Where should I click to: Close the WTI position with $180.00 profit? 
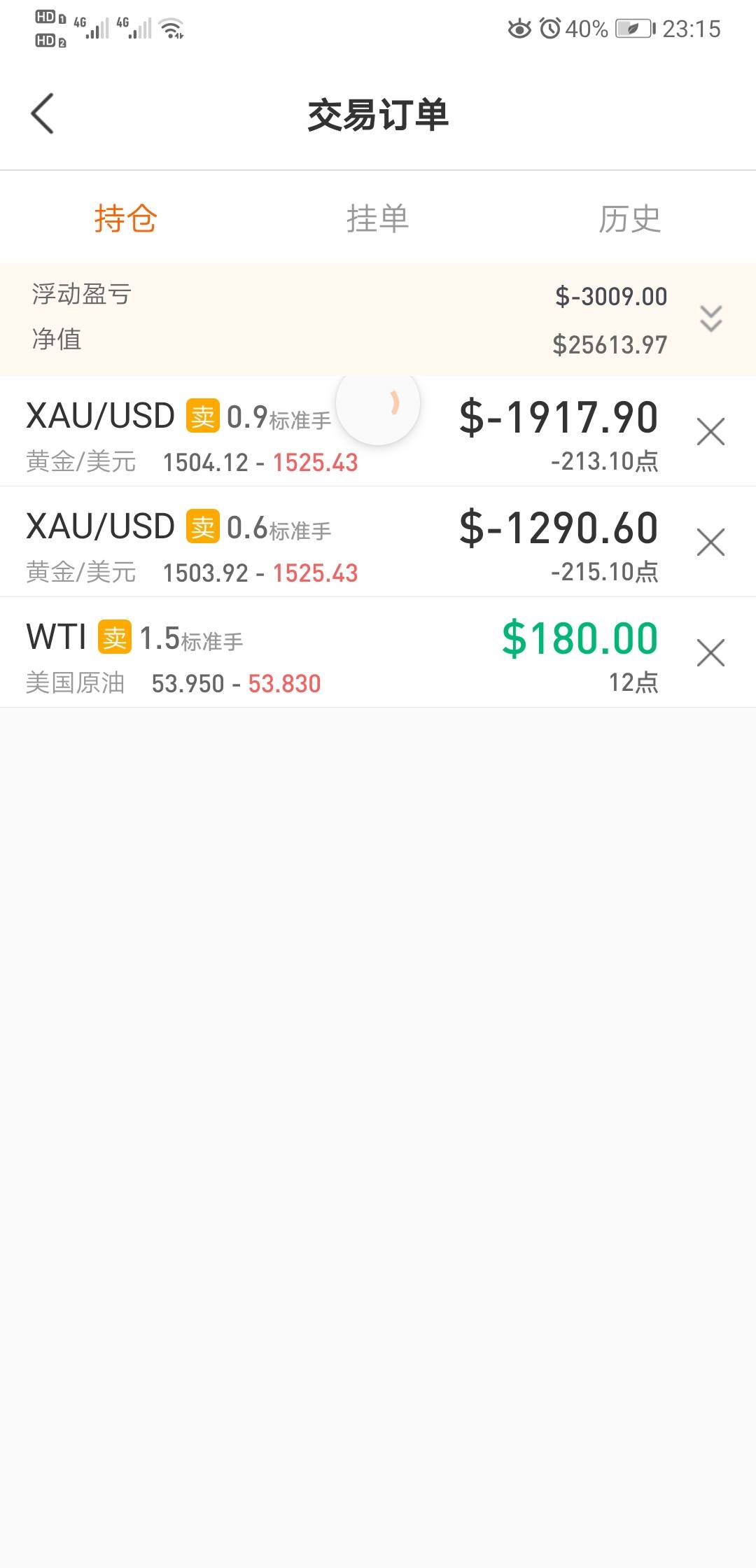point(710,652)
